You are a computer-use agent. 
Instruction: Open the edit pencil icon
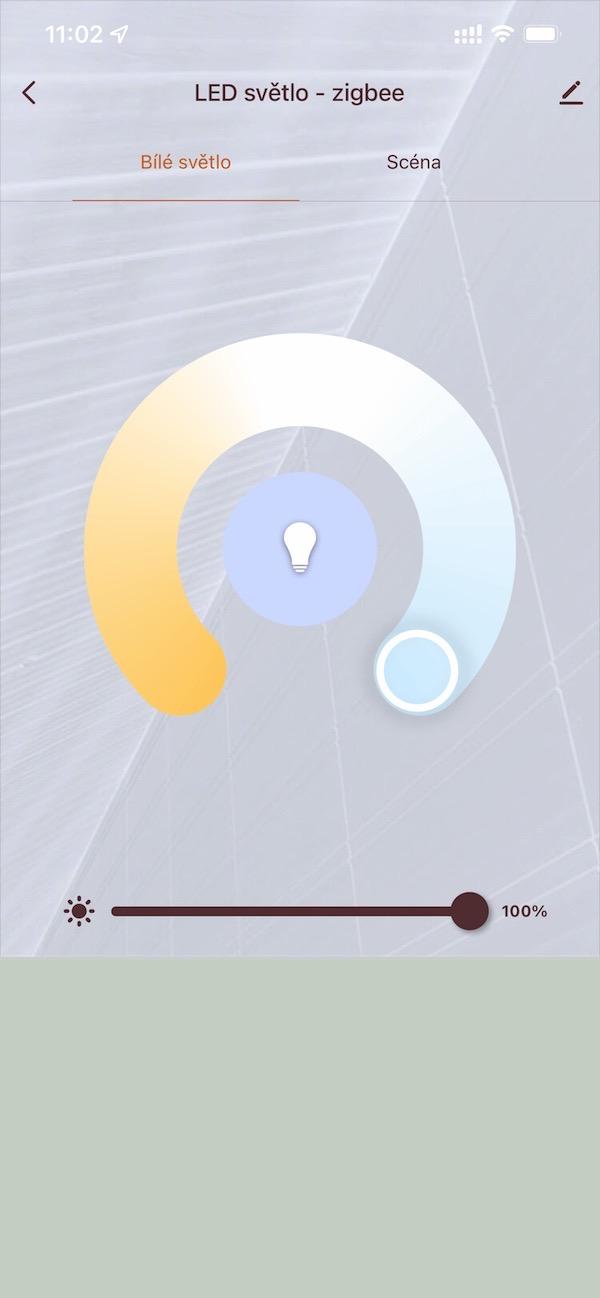[x=570, y=93]
